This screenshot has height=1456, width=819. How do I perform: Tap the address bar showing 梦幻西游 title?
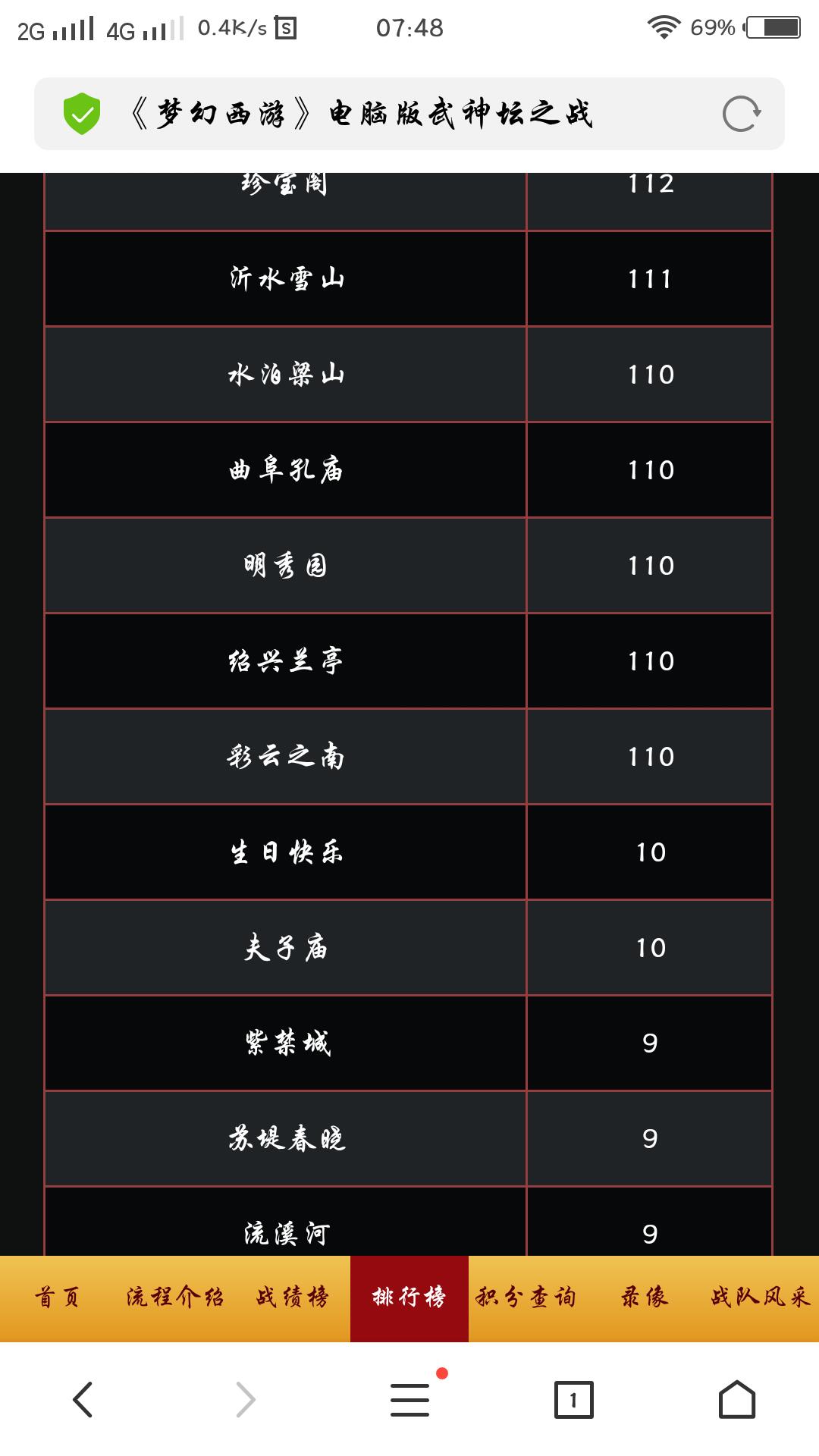[394, 114]
